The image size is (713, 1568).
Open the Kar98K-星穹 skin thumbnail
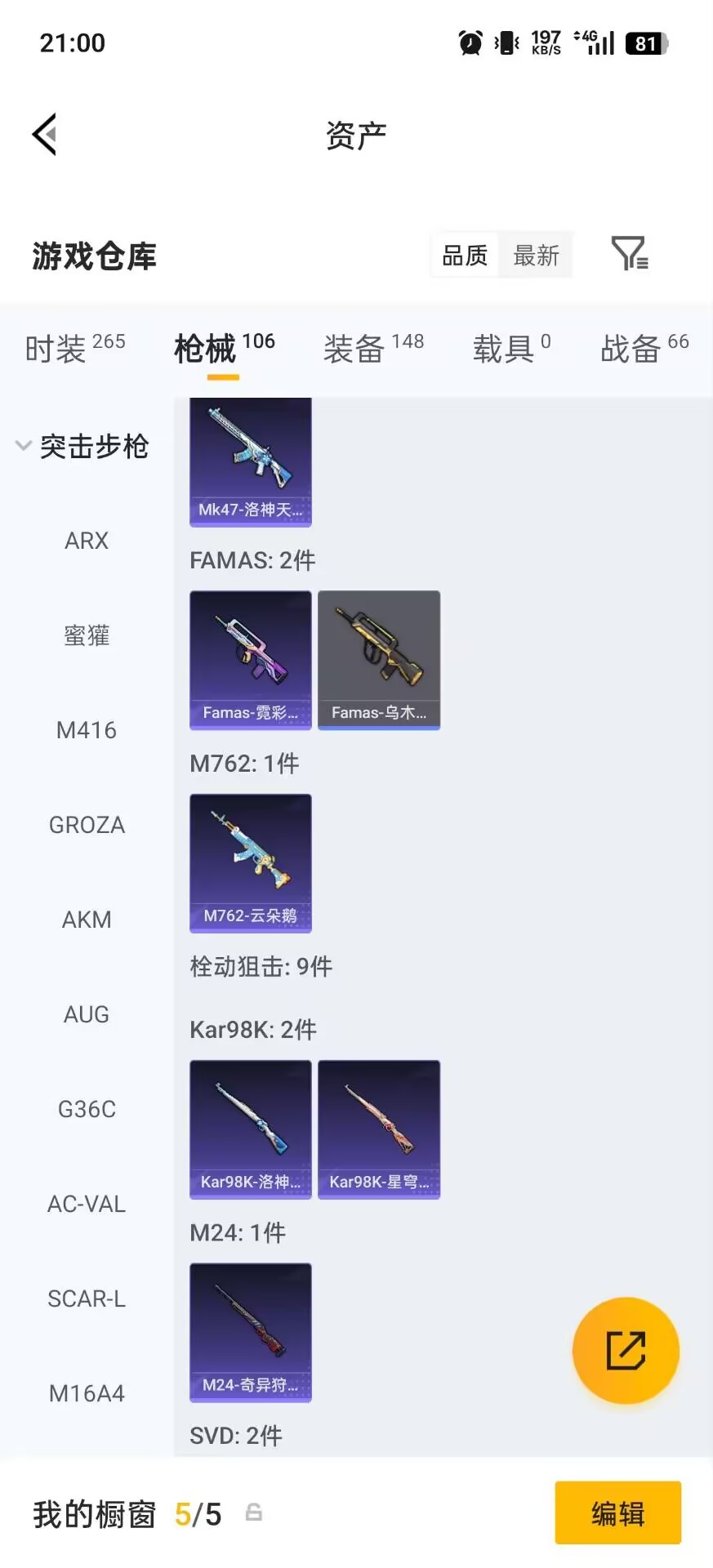(379, 1129)
